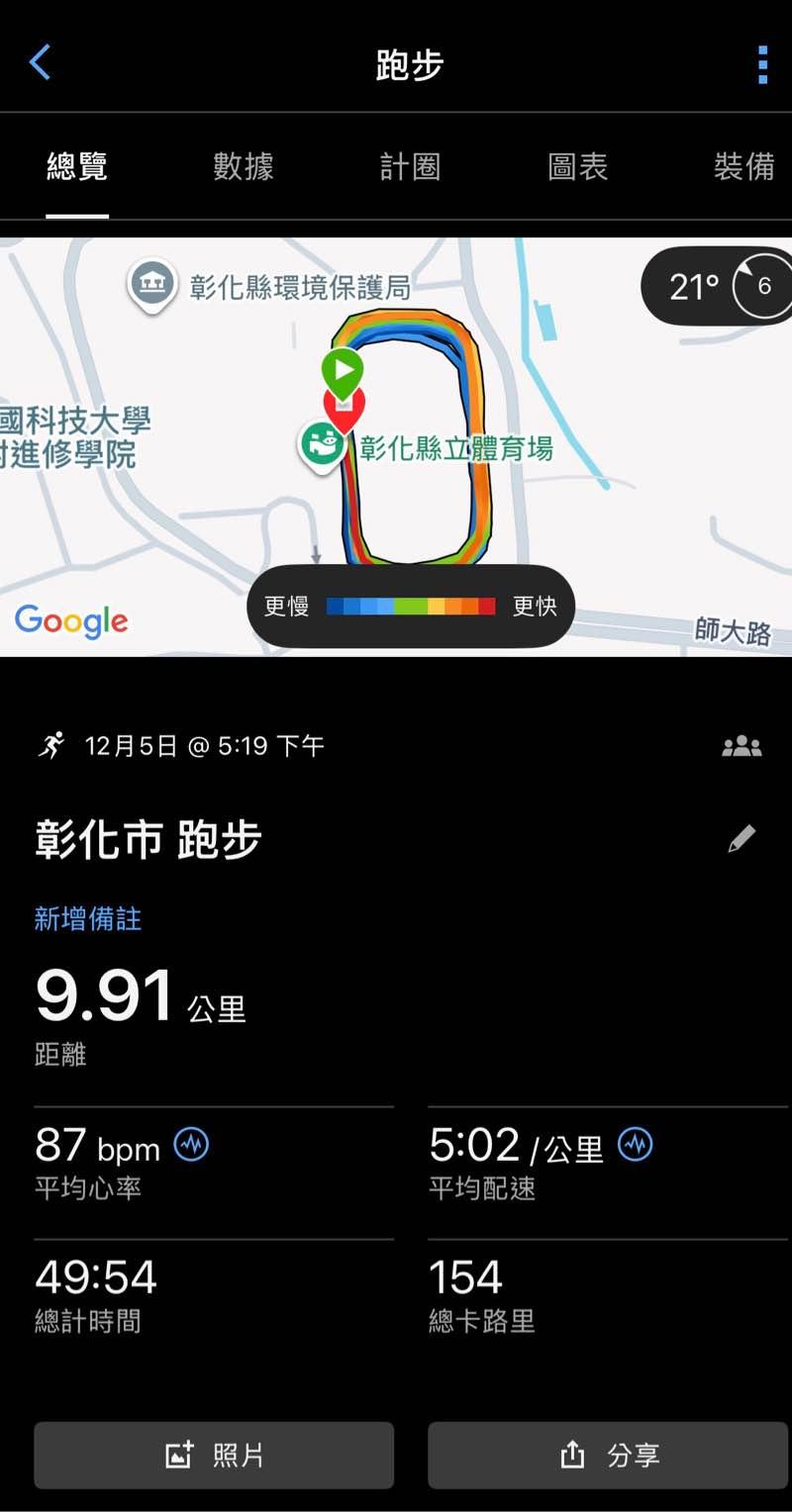Tap the insight icon beside 87 bpm
Screen dimensions: 792x1512
[x=191, y=1146]
